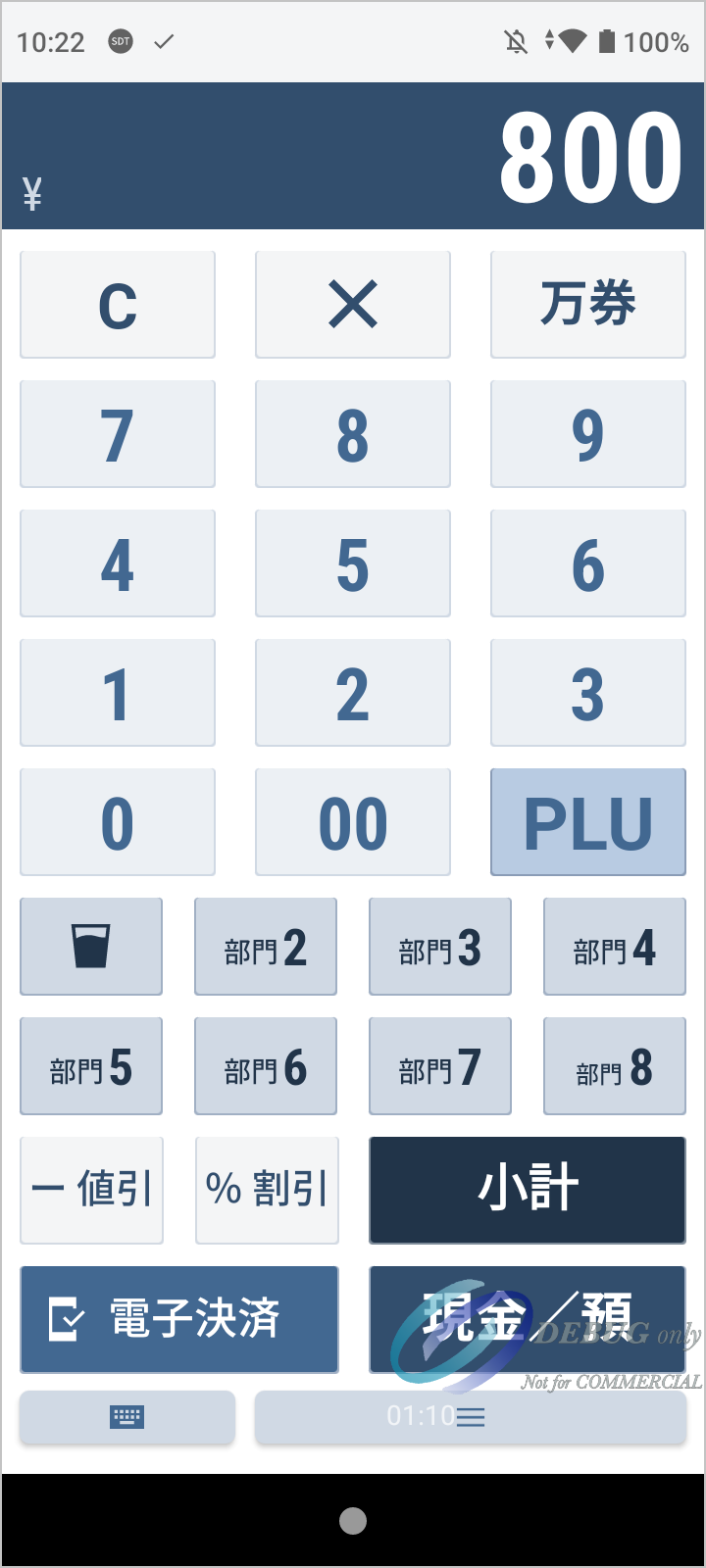Tap the multiply × key
The width and height of the screenshot is (706, 1568).
coord(353,305)
